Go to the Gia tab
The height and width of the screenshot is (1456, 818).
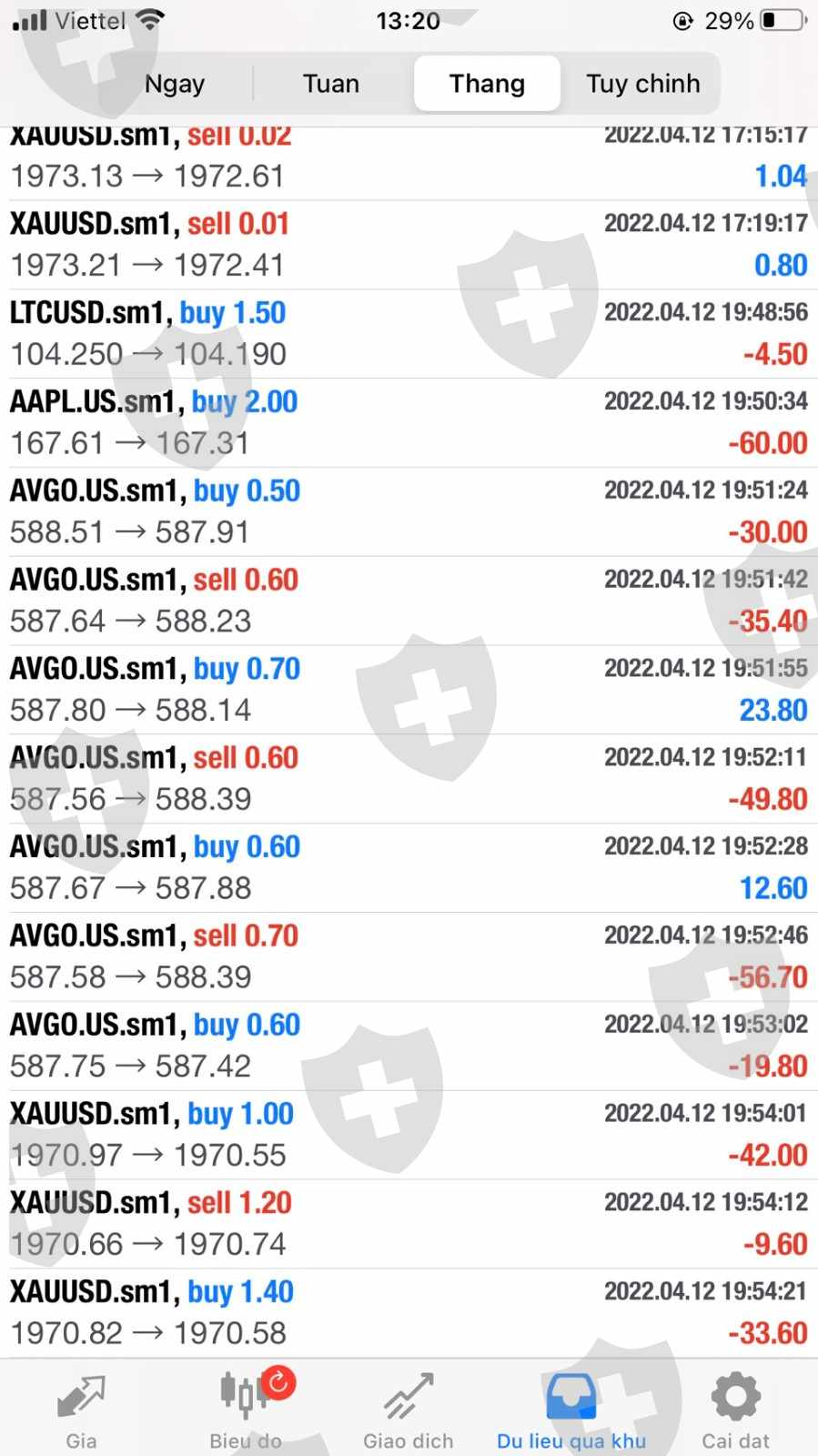(x=81, y=1409)
